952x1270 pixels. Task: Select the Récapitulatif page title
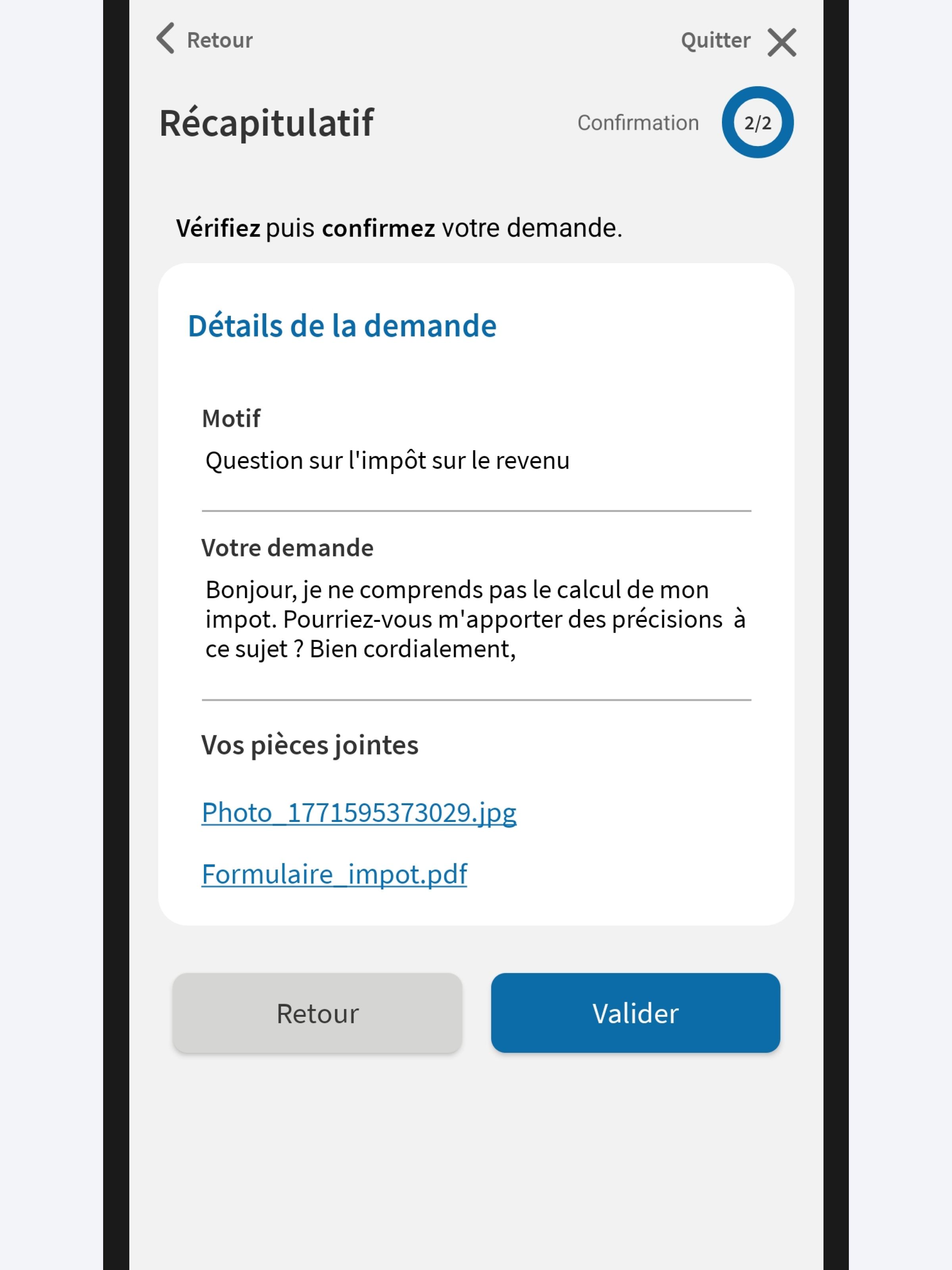(266, 122)
